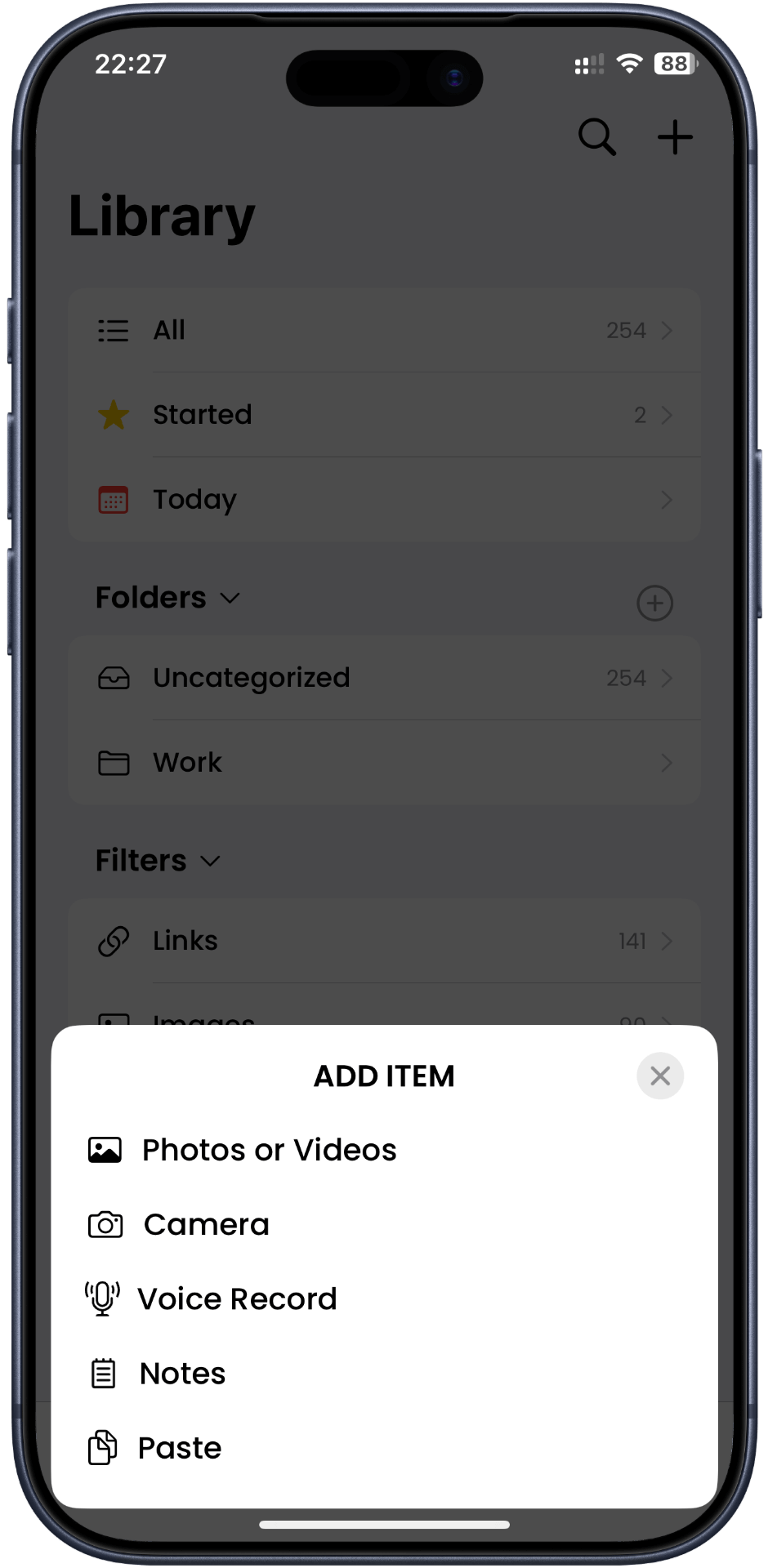Choose Camera to add an item
This screenshot has width=768, height=1568.
tap(206, 1224)
